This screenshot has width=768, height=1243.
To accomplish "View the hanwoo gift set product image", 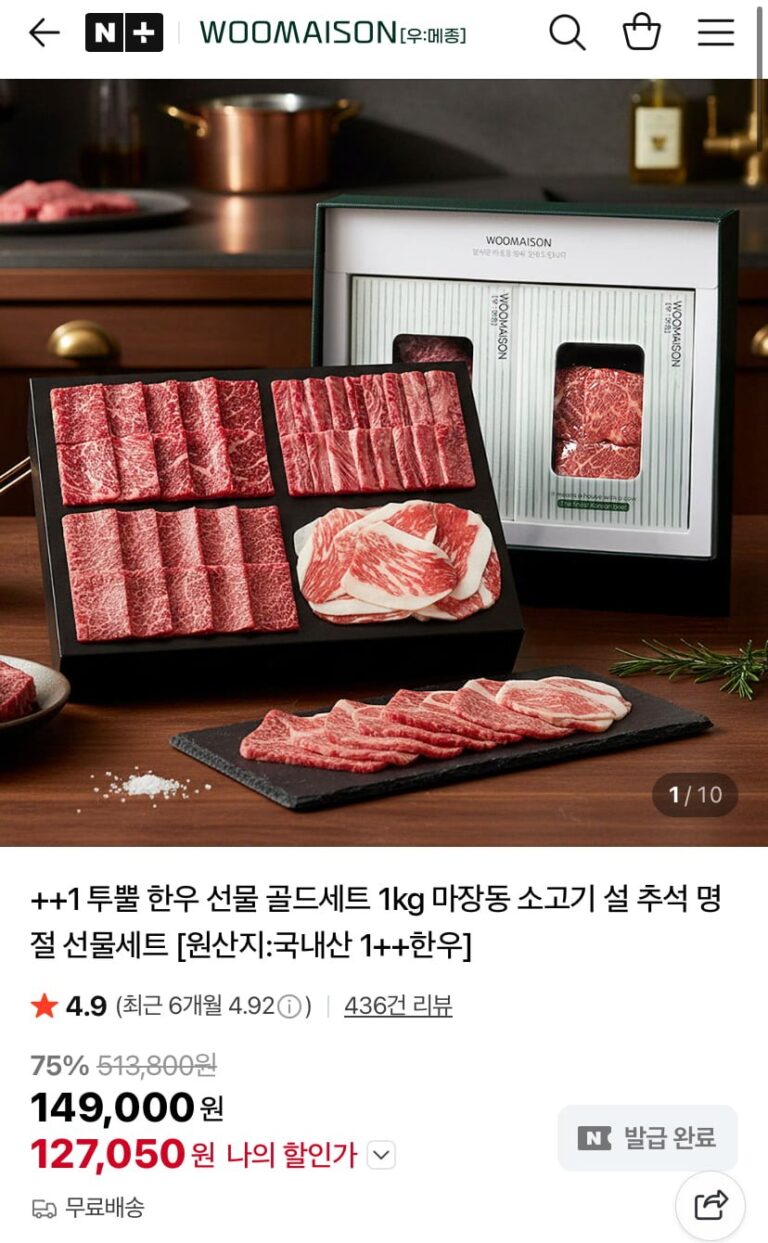I will tap(384, 462).
